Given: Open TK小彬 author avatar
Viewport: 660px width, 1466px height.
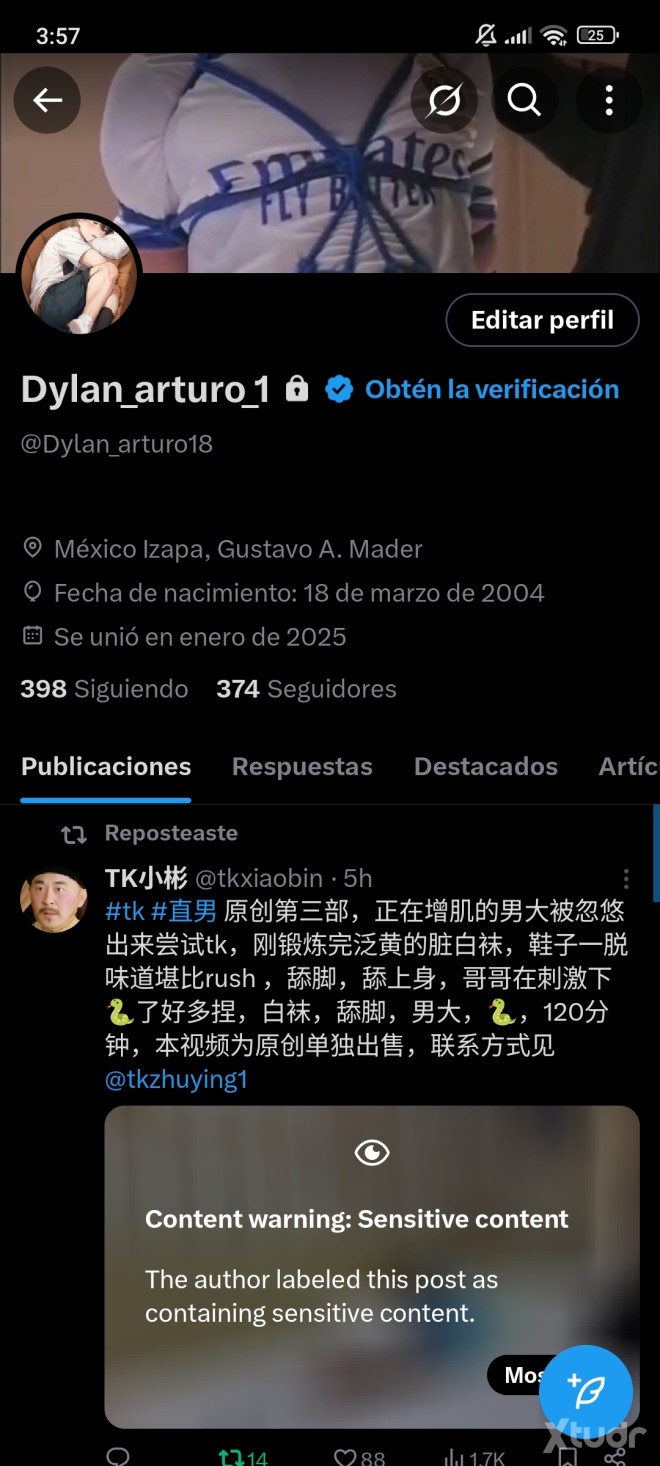Looking at the screenshot, I should 53,900.
